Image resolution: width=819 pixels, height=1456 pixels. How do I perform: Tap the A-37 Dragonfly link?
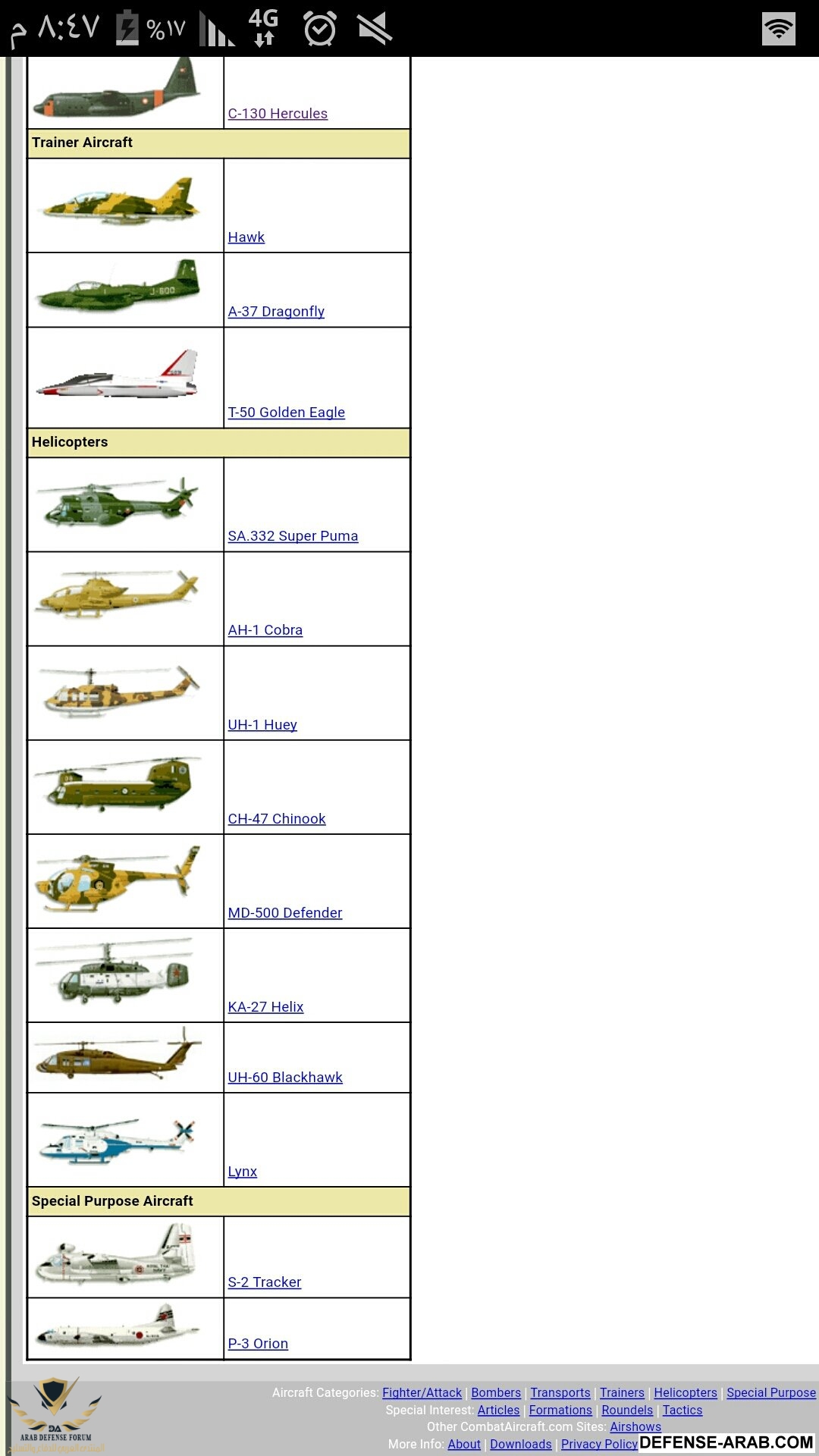pyautogui.click(x=276, y=312)
